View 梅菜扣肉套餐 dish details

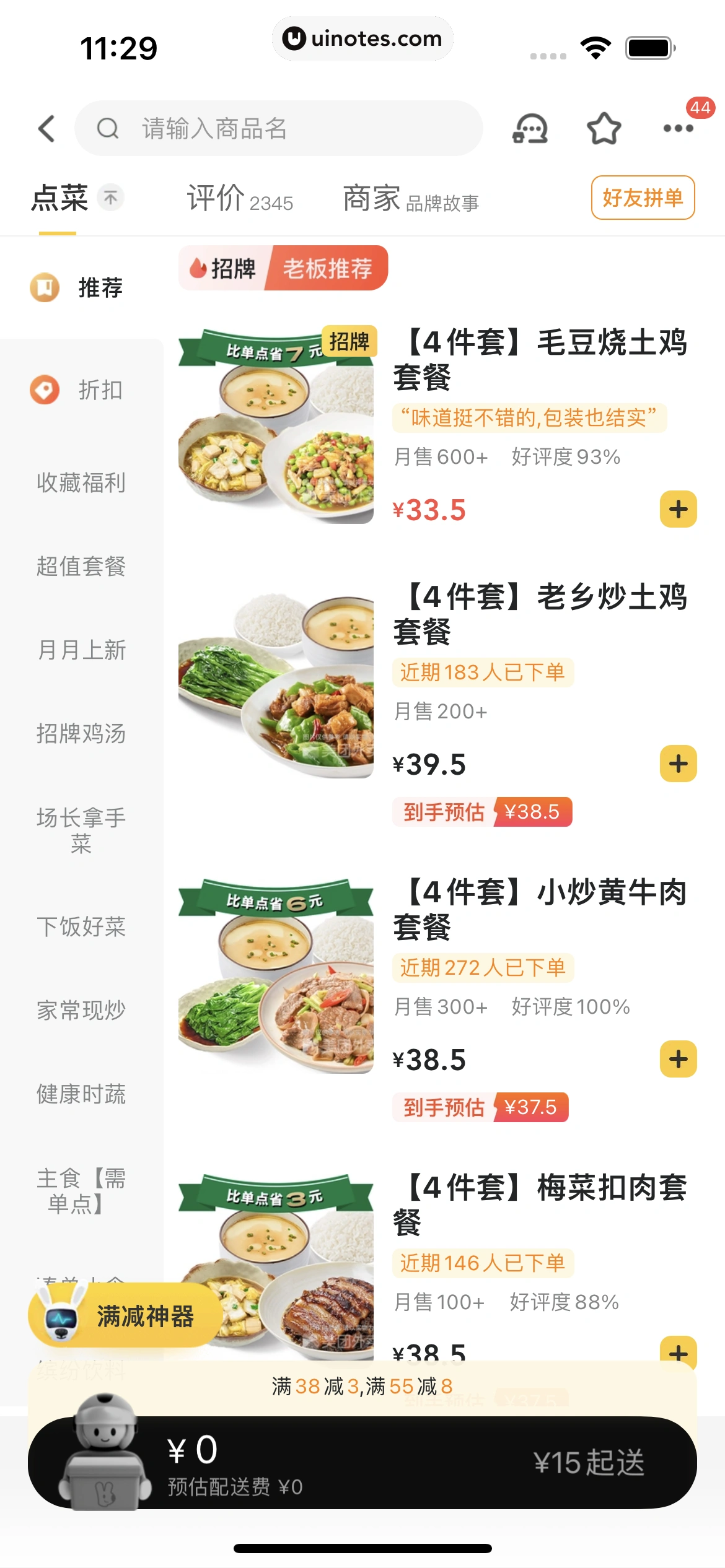point(539,1204)
